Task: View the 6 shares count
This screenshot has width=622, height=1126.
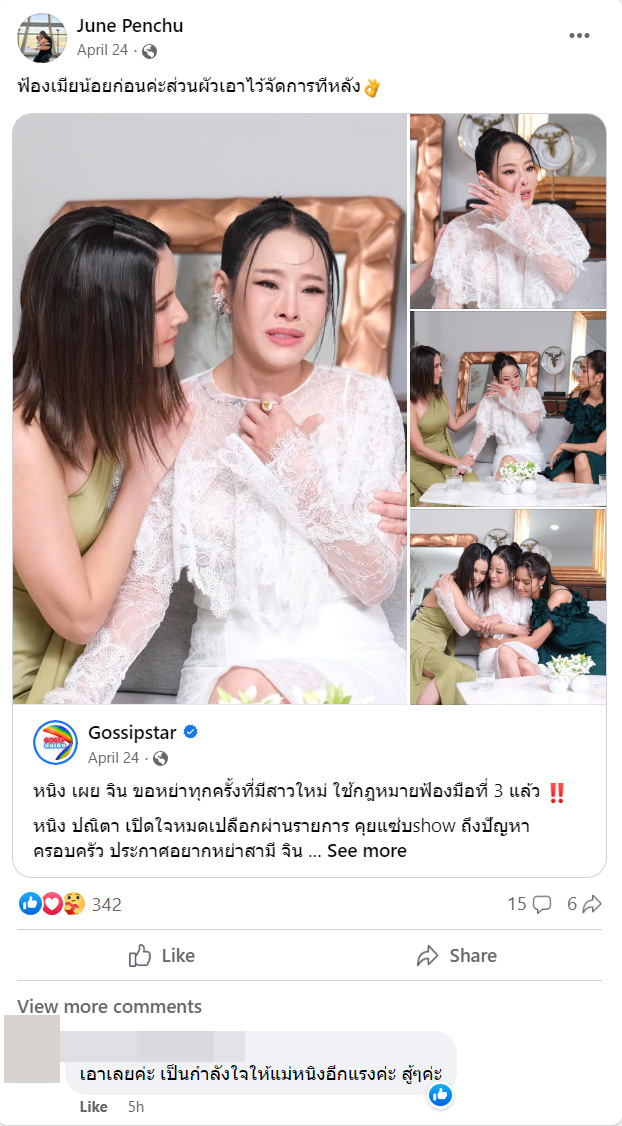Action: (x=584, y=904)
